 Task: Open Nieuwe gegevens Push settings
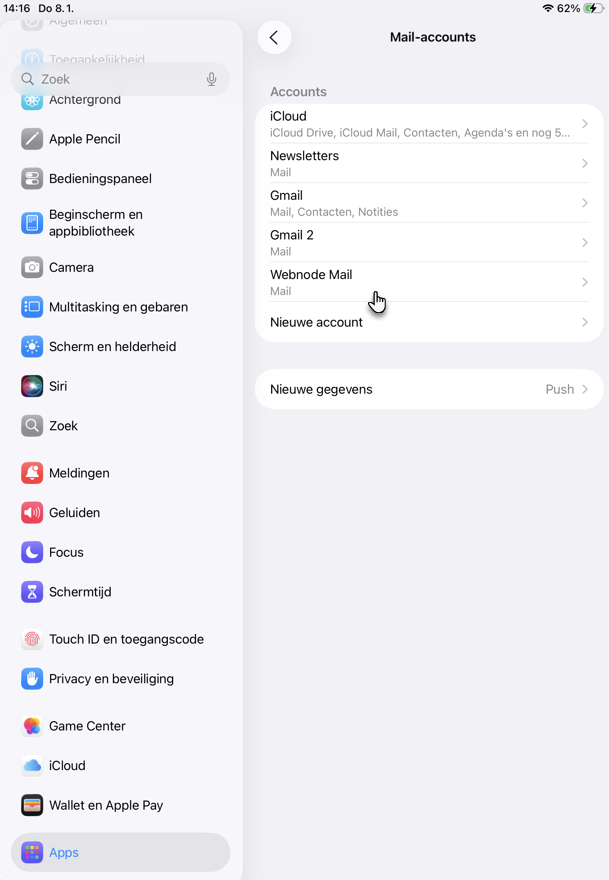point(429,389)
